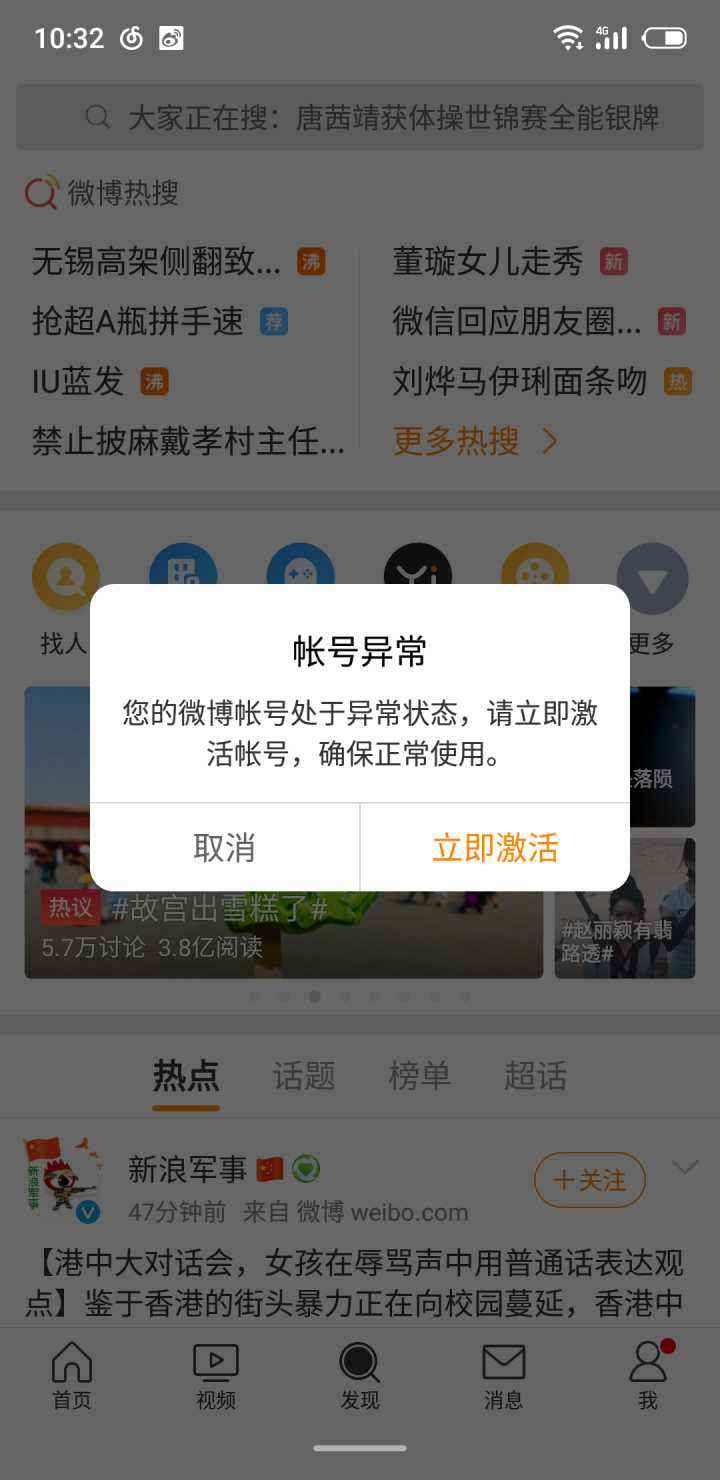Tap 立即激活 to activate the account

[x=494, y=847]
